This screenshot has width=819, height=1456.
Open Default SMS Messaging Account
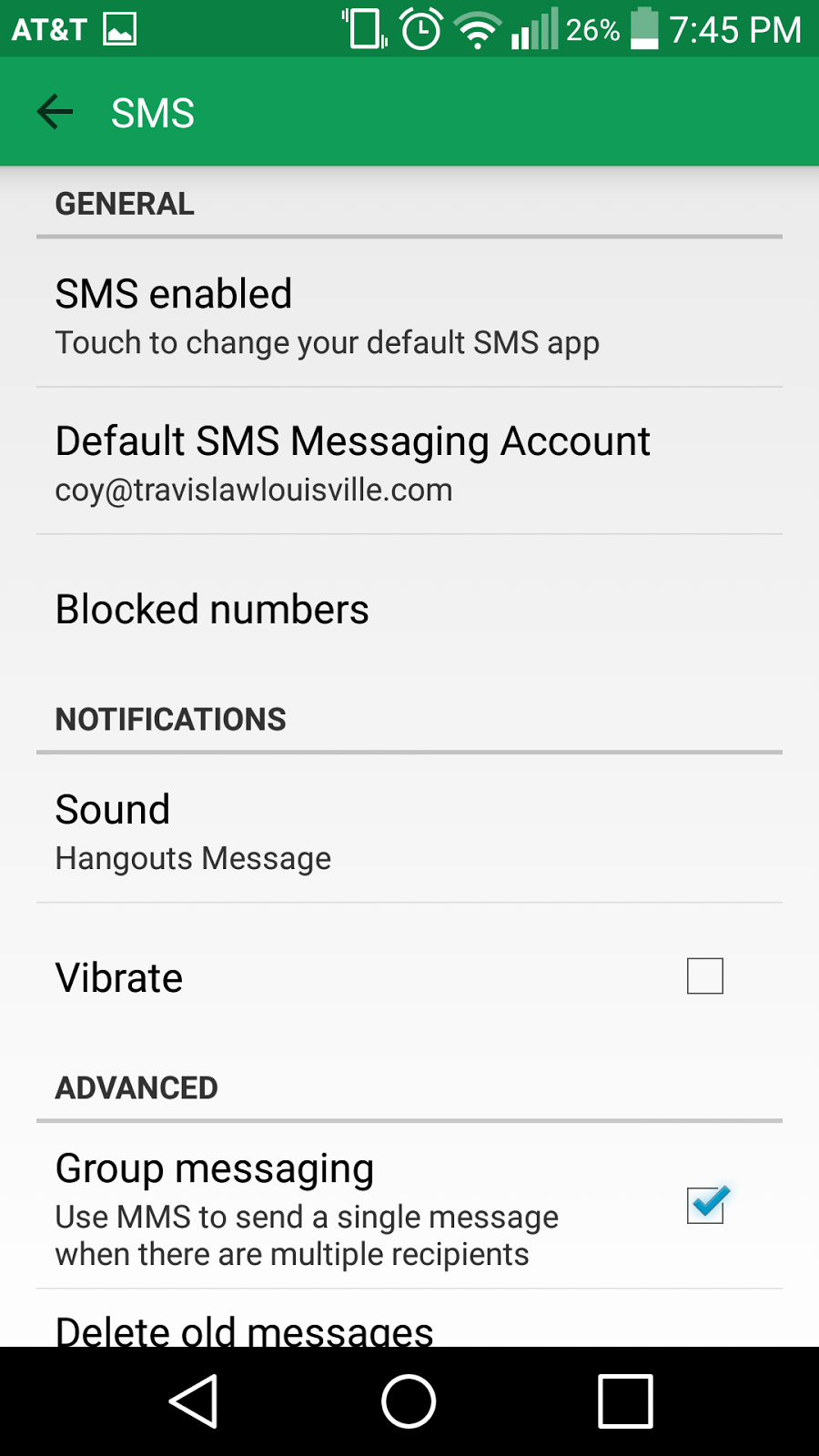click(409, 462)
